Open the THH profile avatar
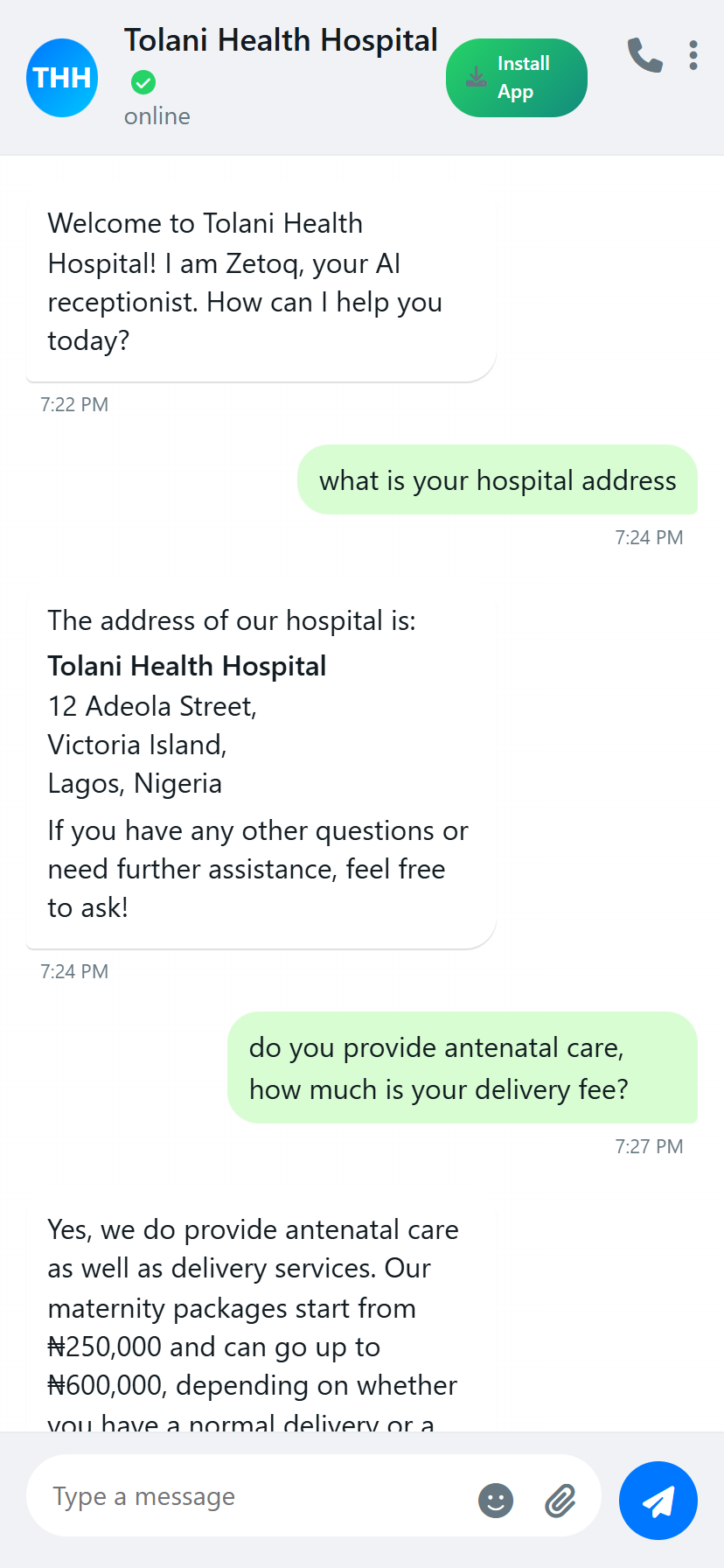Viewport: 724px width, 1568px height. (x=62, y=78)
